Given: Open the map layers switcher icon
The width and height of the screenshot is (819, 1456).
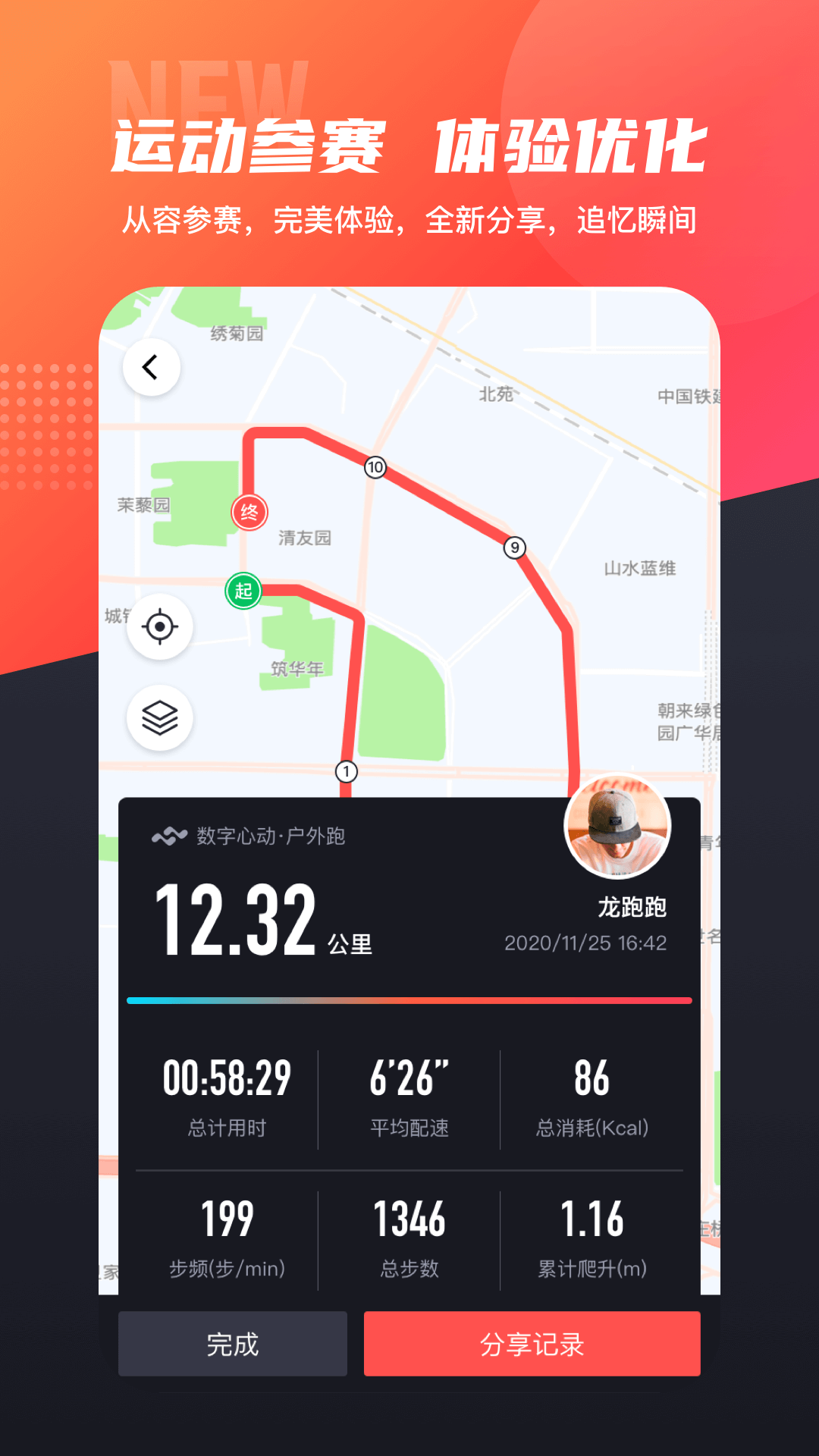Looking at the screenshot, I should click(158, 716).
